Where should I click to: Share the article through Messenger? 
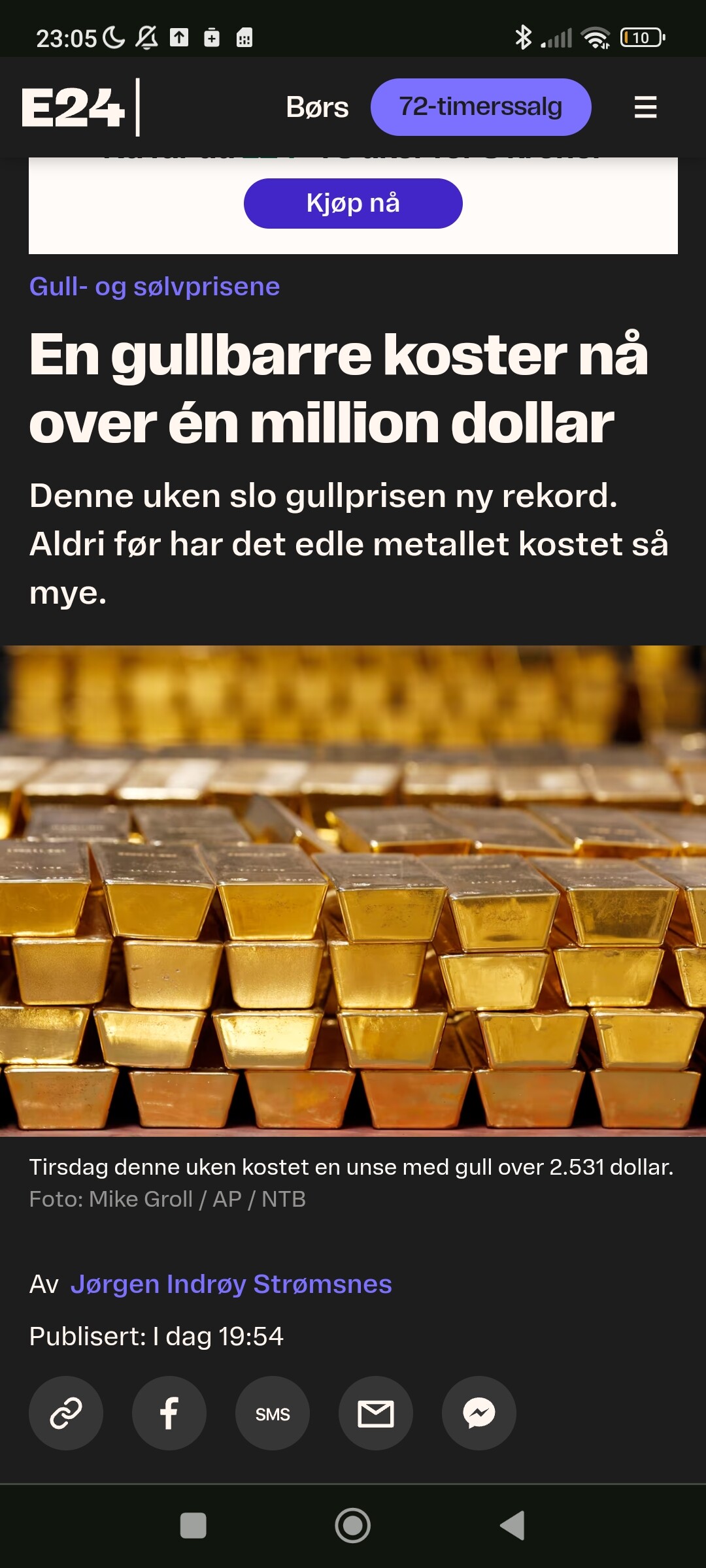click(x=479, y=1413)
